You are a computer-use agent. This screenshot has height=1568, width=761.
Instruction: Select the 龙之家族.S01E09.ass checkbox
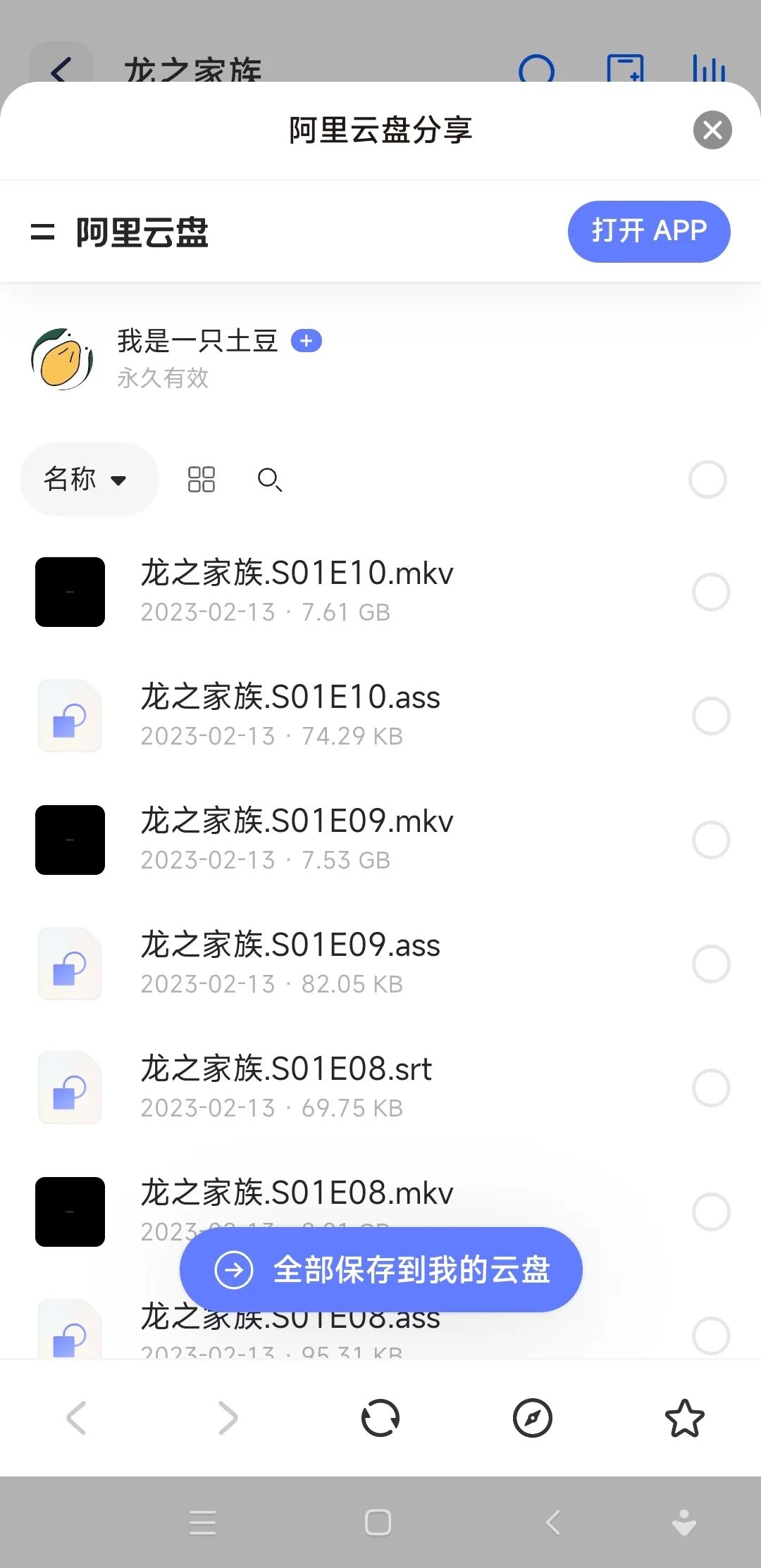(711, 964)
